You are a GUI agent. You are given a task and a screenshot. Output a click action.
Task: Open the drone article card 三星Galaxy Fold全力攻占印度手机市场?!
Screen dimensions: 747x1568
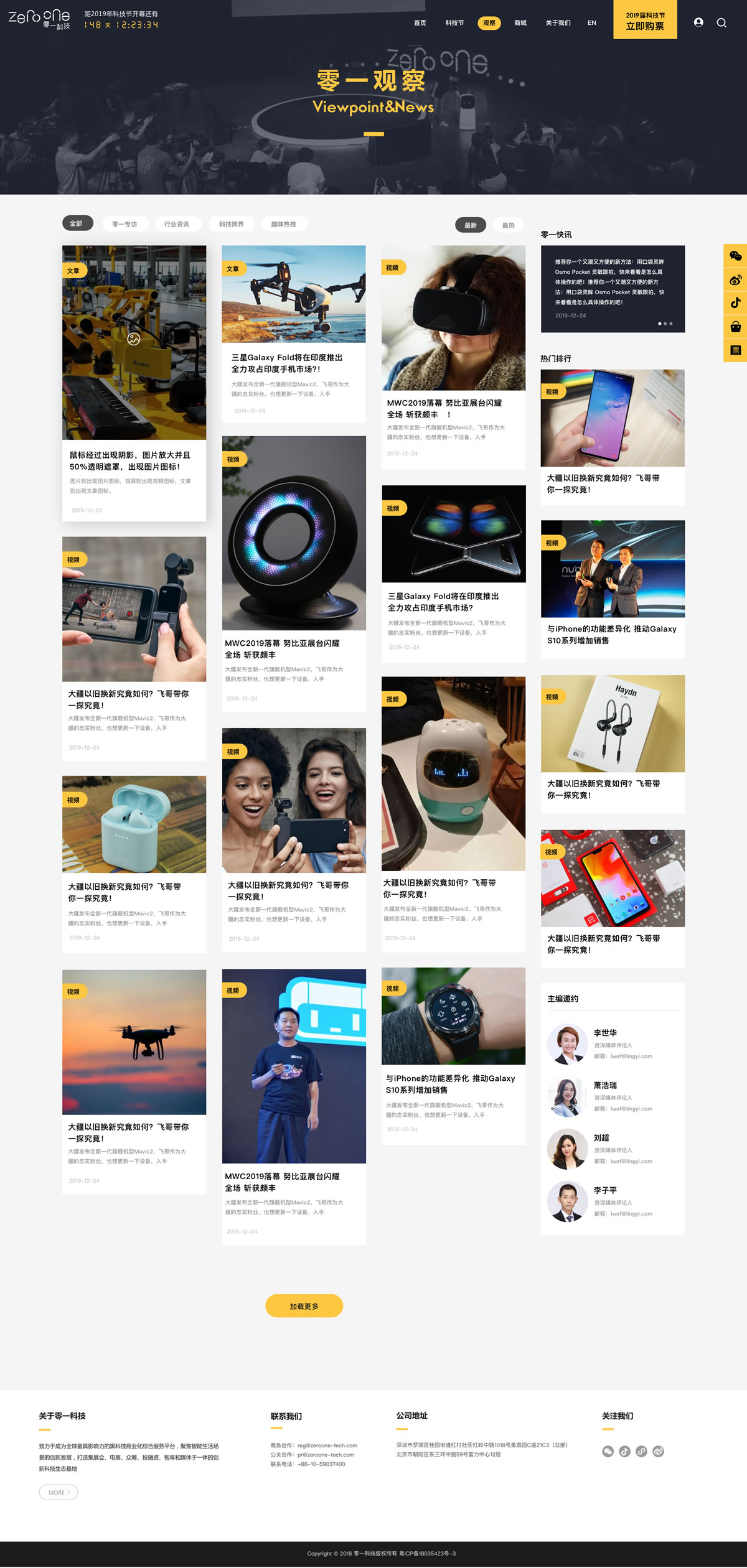coord(293,333)
